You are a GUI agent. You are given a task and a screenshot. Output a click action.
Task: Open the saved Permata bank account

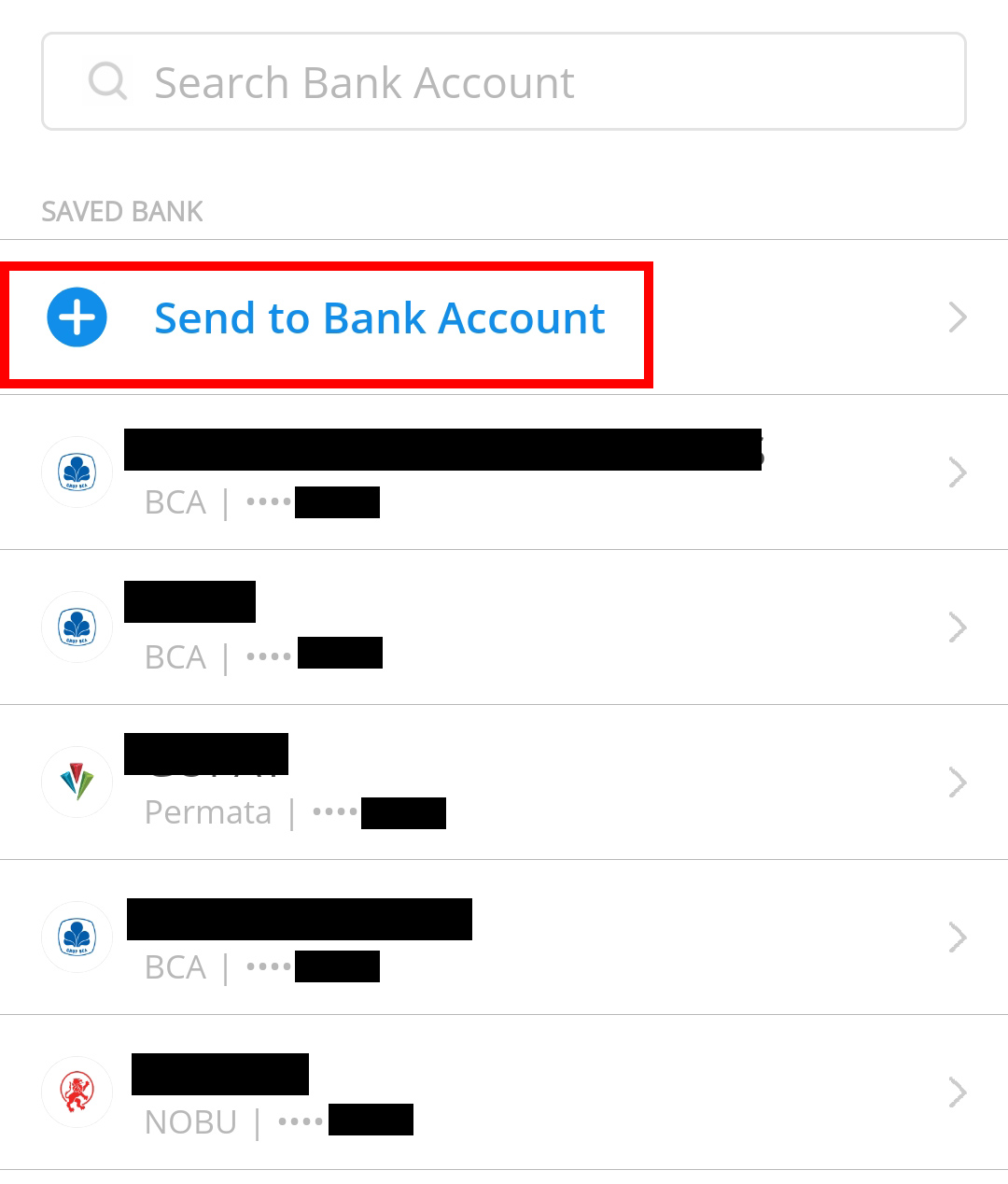(x=504, y=782)
